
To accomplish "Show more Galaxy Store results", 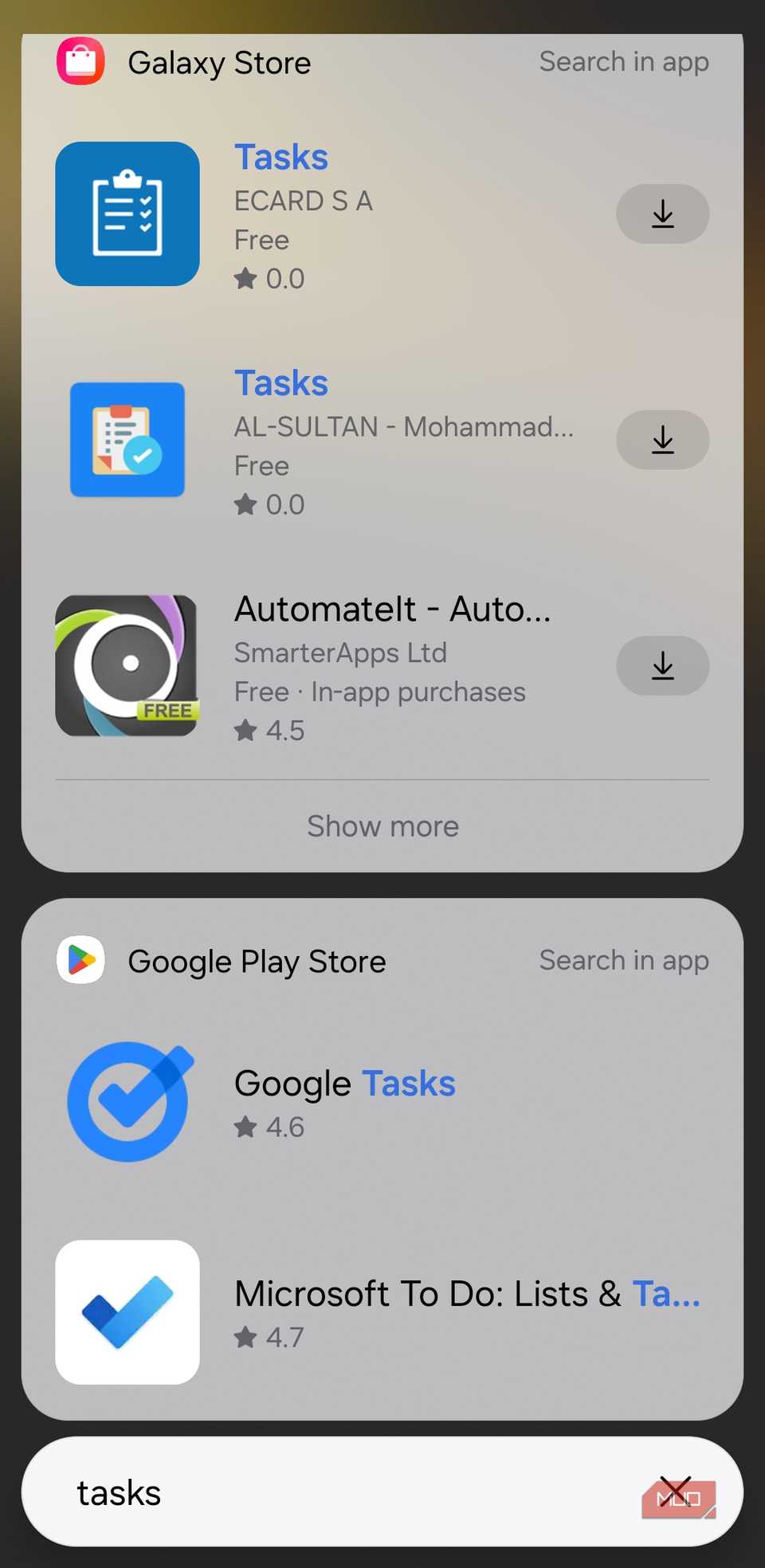I will pyautogui.click(x=382, y=826).
